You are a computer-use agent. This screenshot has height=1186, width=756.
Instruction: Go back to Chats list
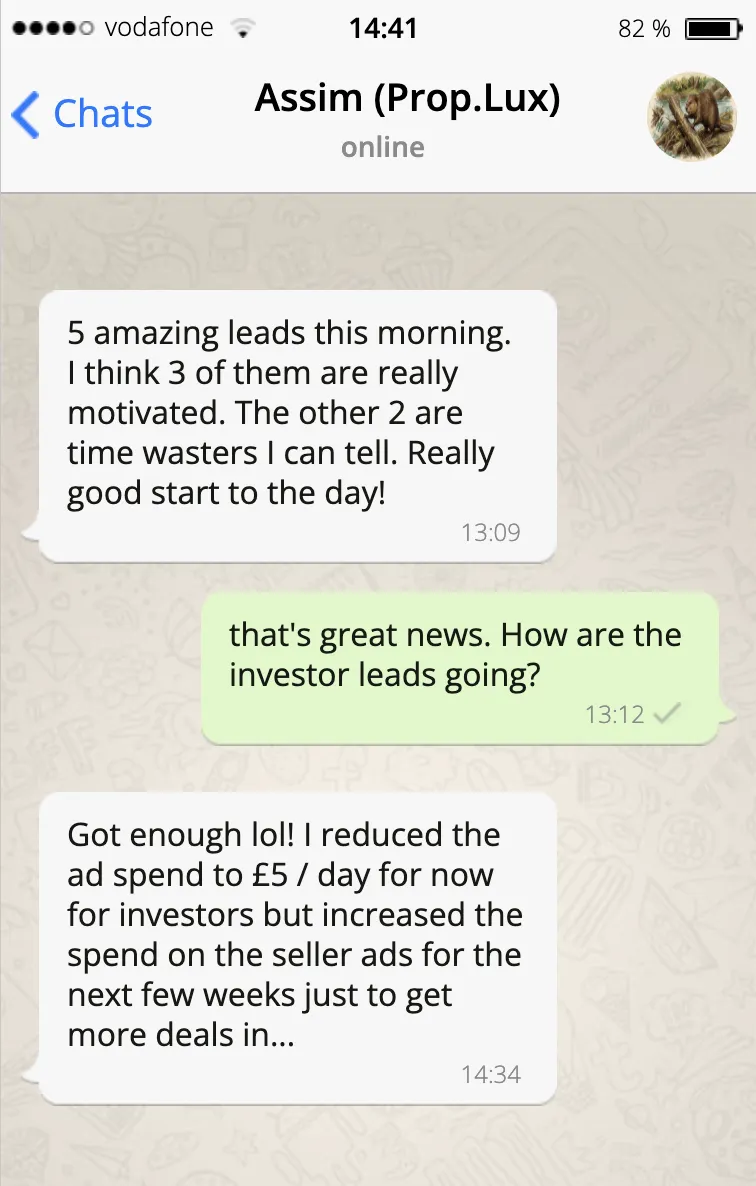click(x=82, y=114)
